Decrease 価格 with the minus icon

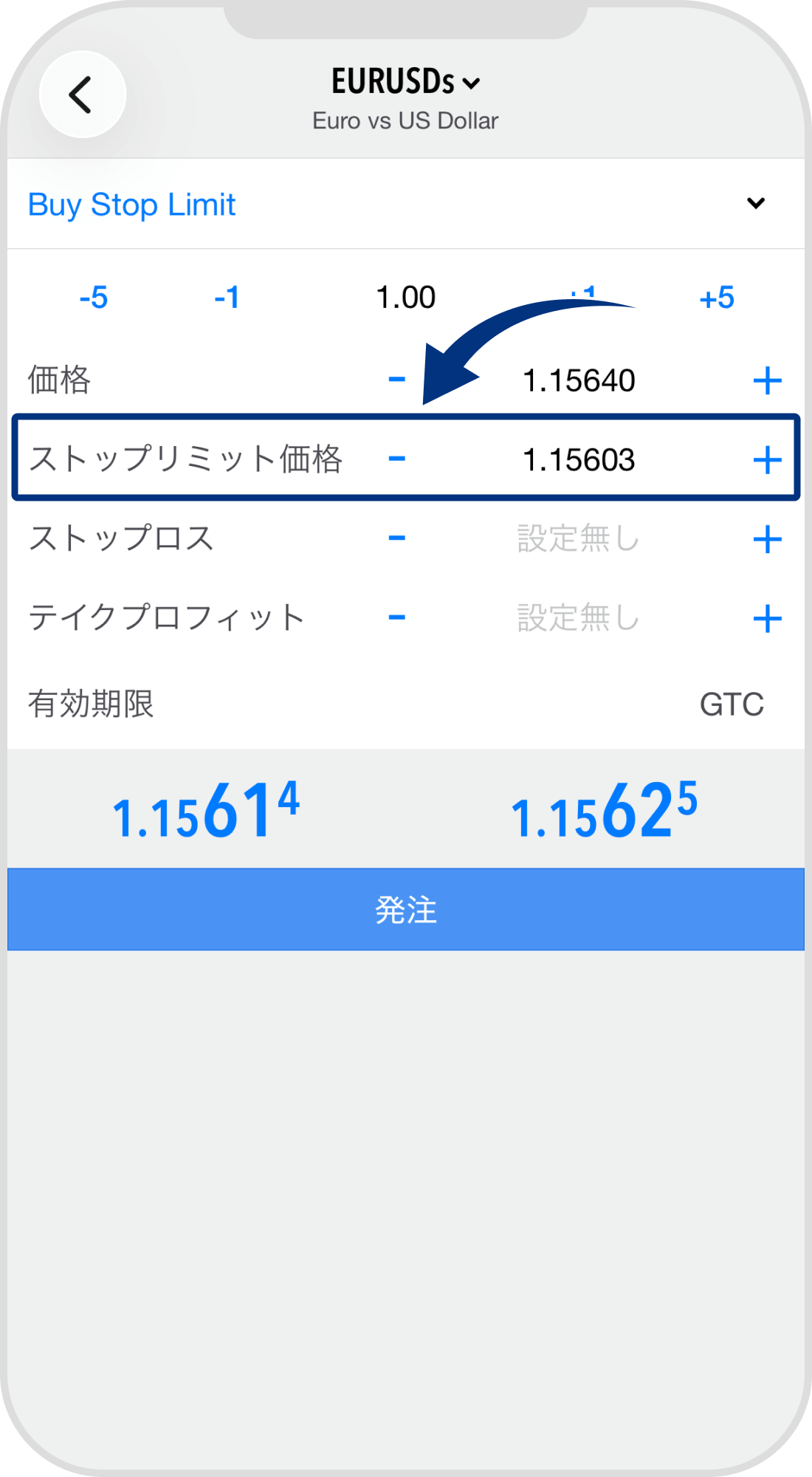pos(396,379)
